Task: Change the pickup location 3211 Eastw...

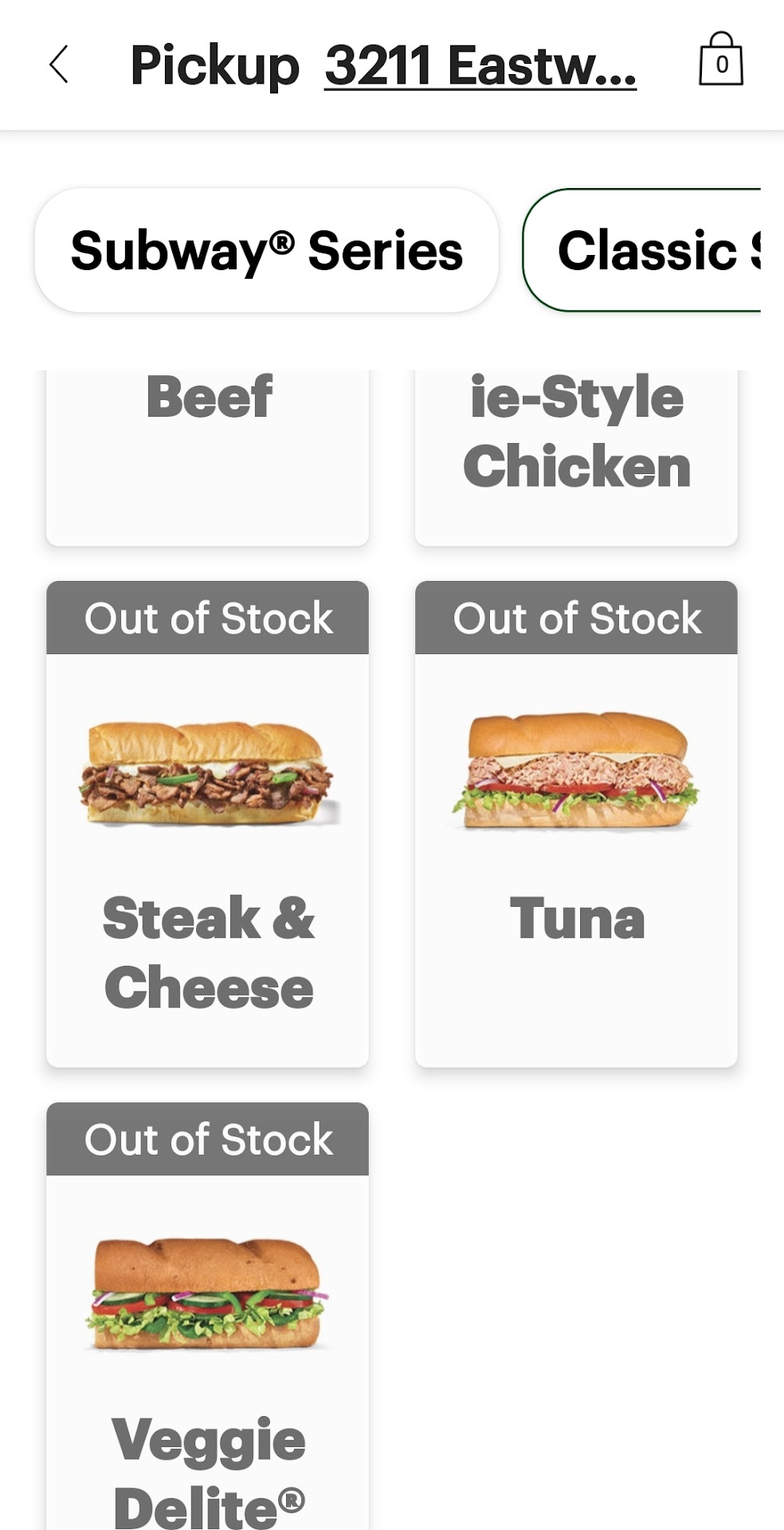Action: tap(480, 65)
